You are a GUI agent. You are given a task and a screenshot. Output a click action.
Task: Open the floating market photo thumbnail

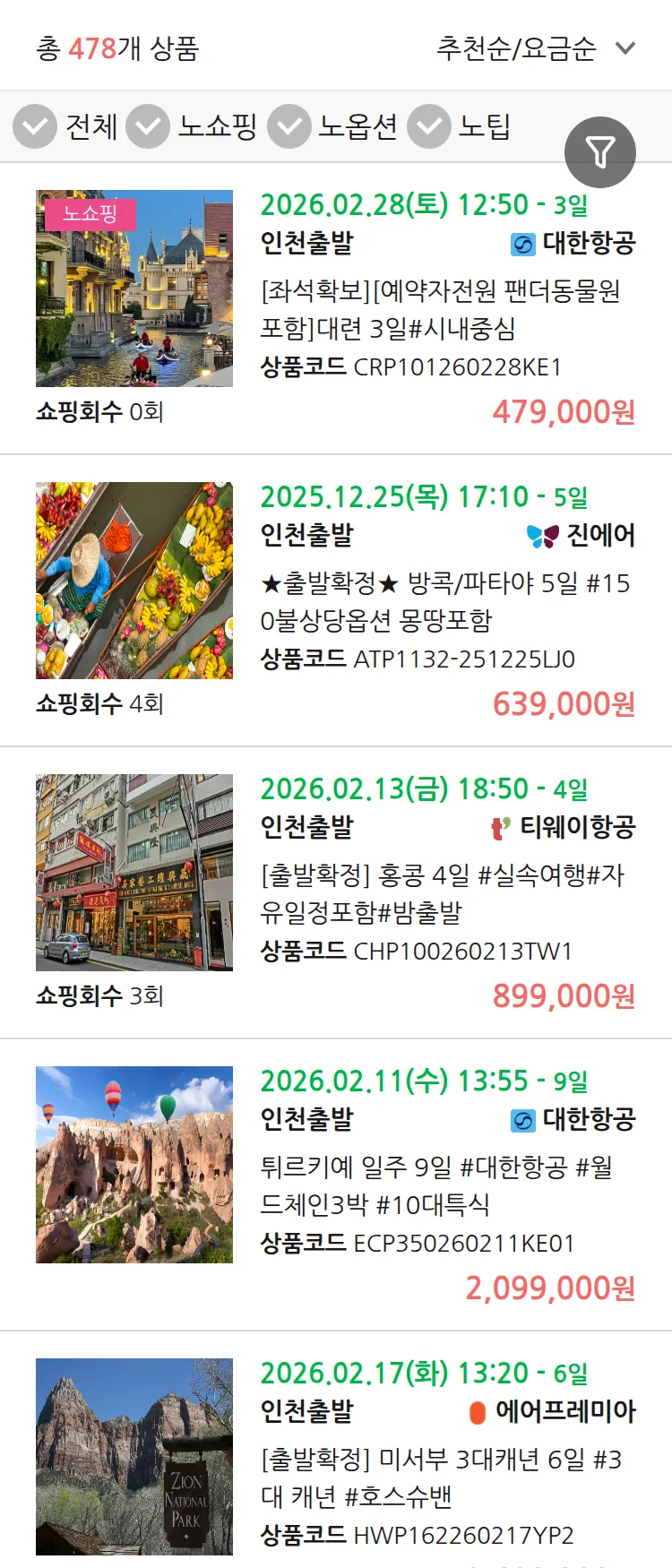pyautogui.click(x=134, y=580)
